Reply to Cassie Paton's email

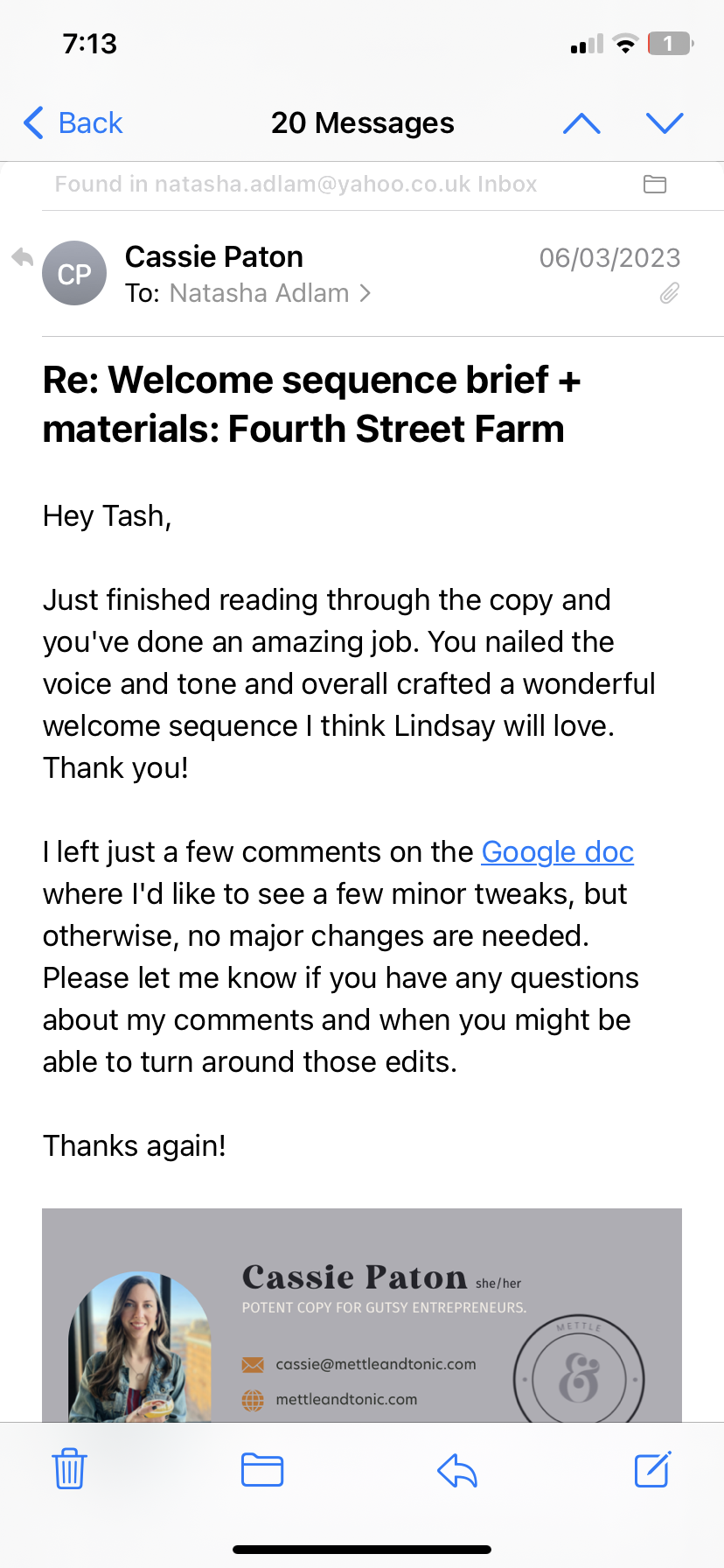[457, 1470]
